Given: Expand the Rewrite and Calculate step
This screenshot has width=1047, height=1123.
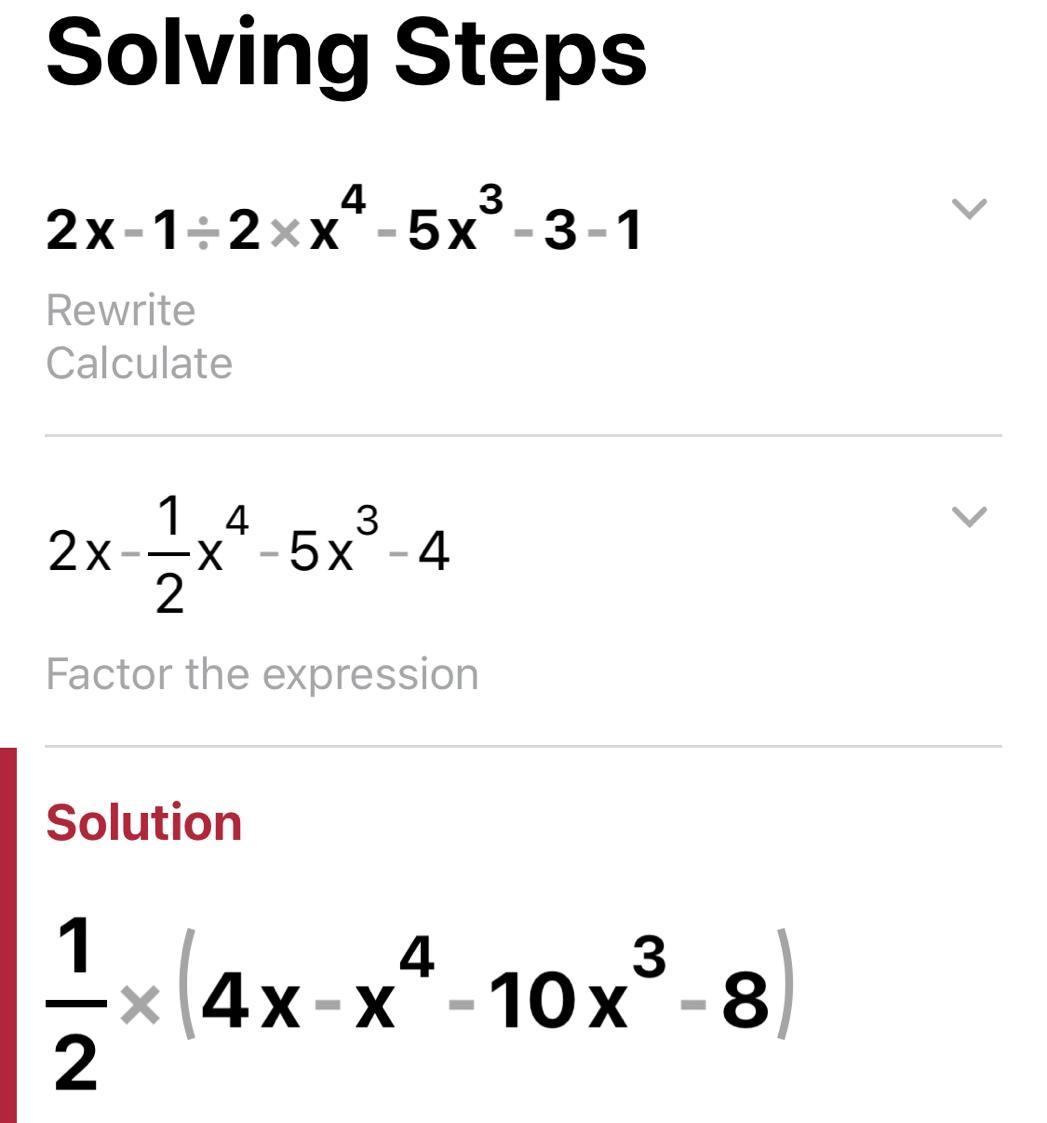Looking at the screenshot, I should pos(969,209).
